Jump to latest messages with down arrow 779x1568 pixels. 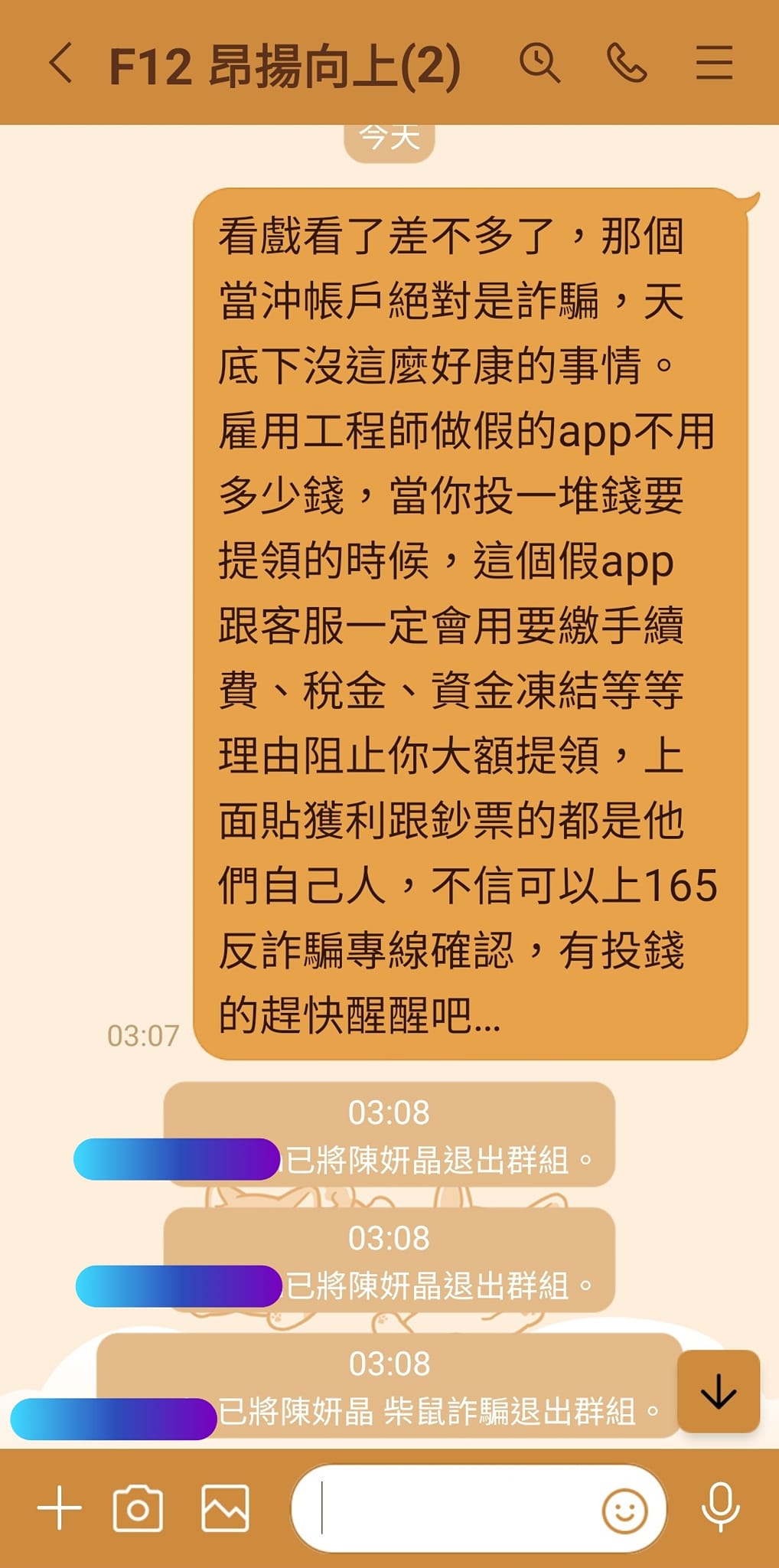click(719, 1391)
